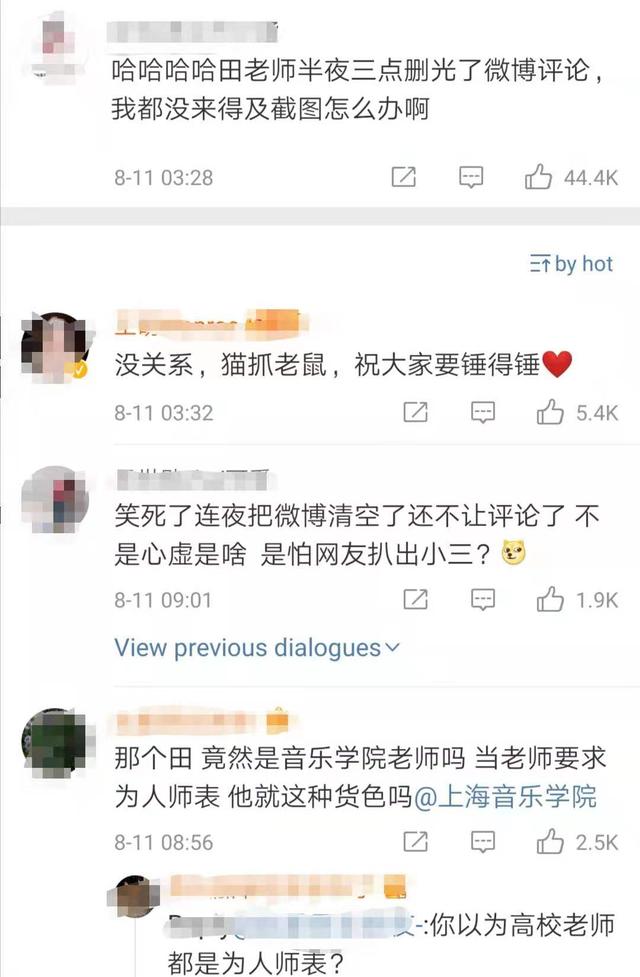Open comments on the 03:28 post
This screenshot has height=977, width=640.
[471, 178]
